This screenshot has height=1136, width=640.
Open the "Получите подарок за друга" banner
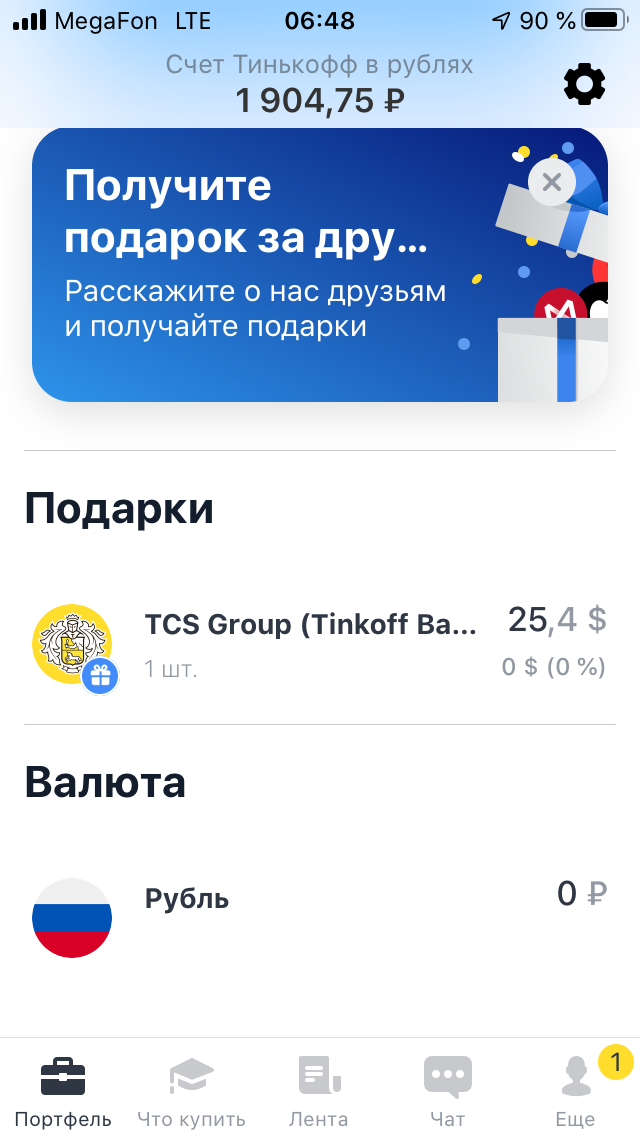click(x=320, y=264)
